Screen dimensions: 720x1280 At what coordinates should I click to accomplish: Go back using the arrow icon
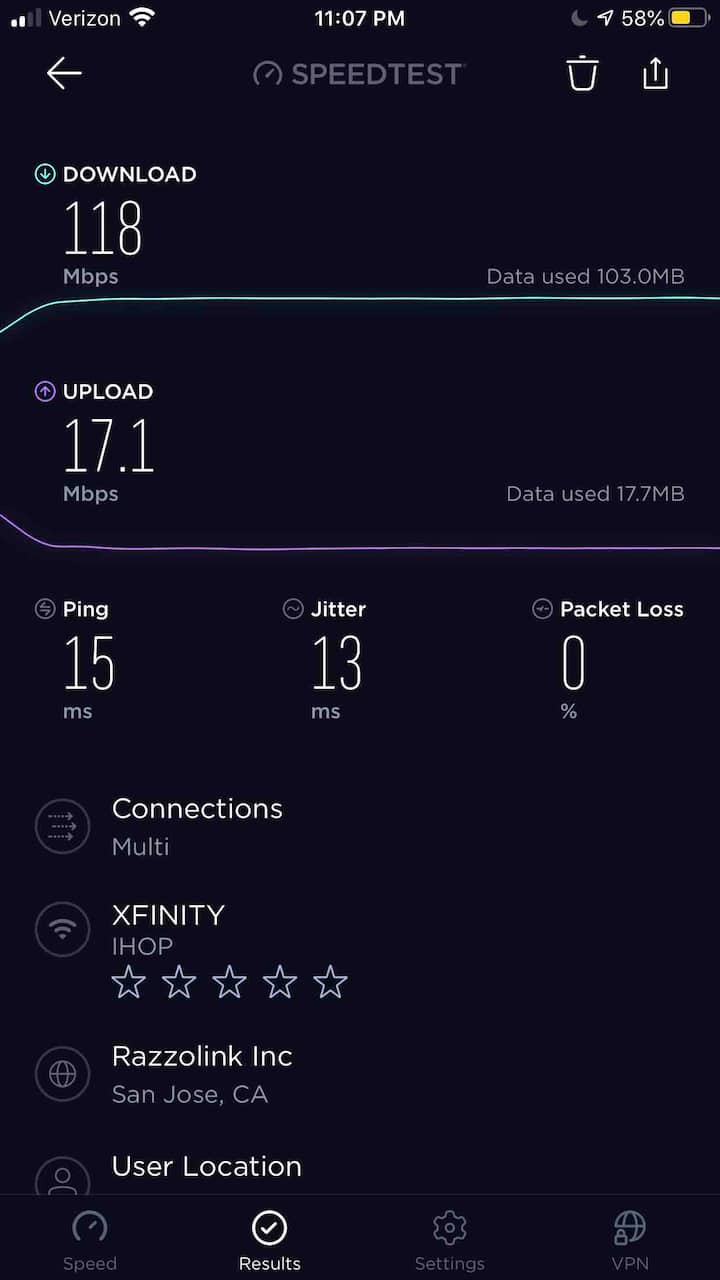[64, 73]
